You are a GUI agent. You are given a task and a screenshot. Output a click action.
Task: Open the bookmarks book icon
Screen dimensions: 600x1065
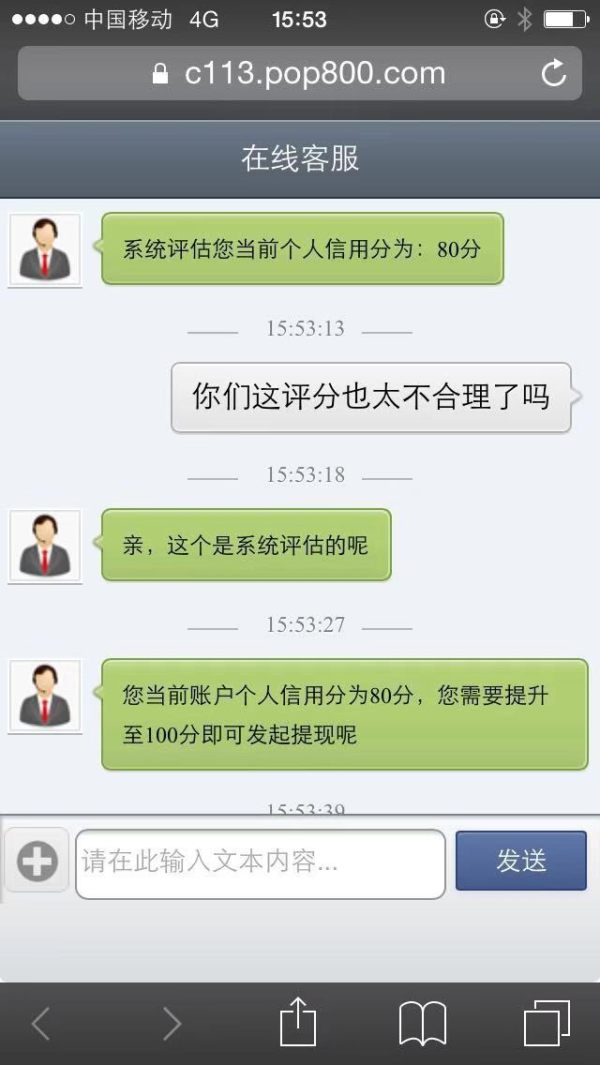422,1023
